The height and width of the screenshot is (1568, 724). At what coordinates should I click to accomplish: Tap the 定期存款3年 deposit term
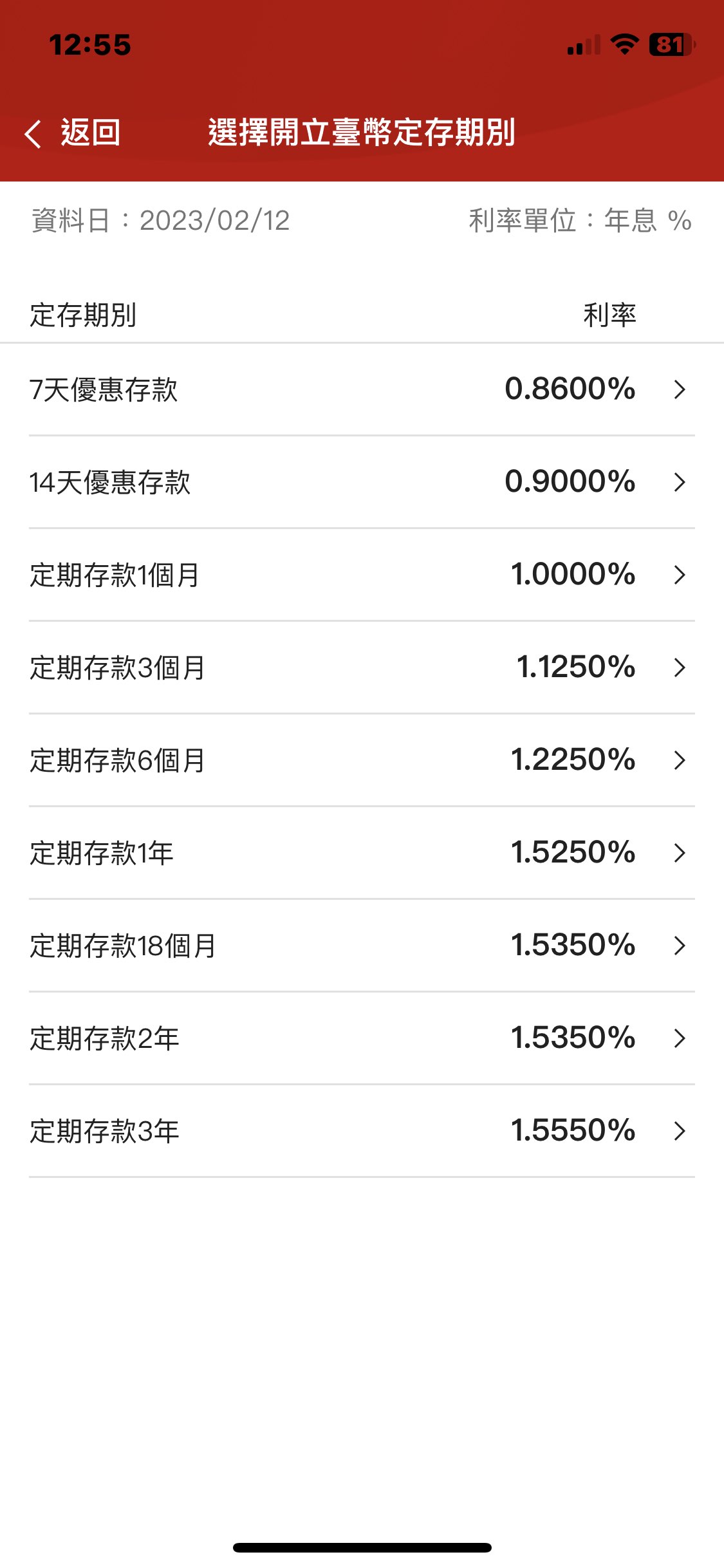pyautogui.click(x=360, y=1131)
